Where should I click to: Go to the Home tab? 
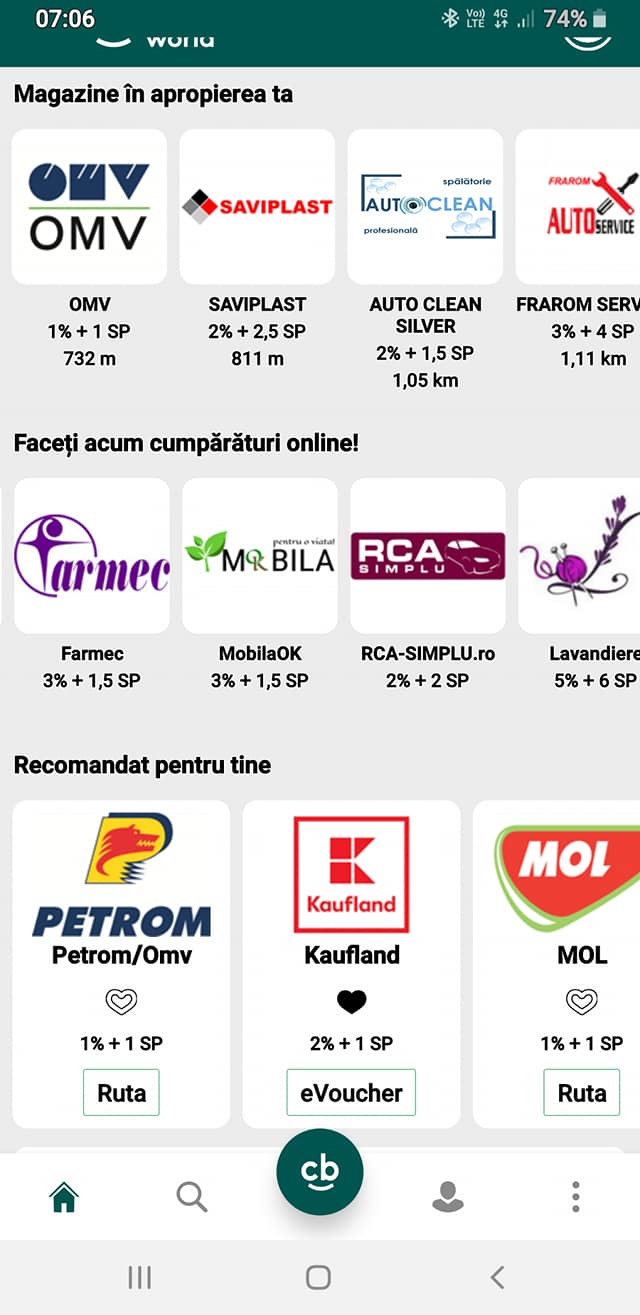point(64,1196)
